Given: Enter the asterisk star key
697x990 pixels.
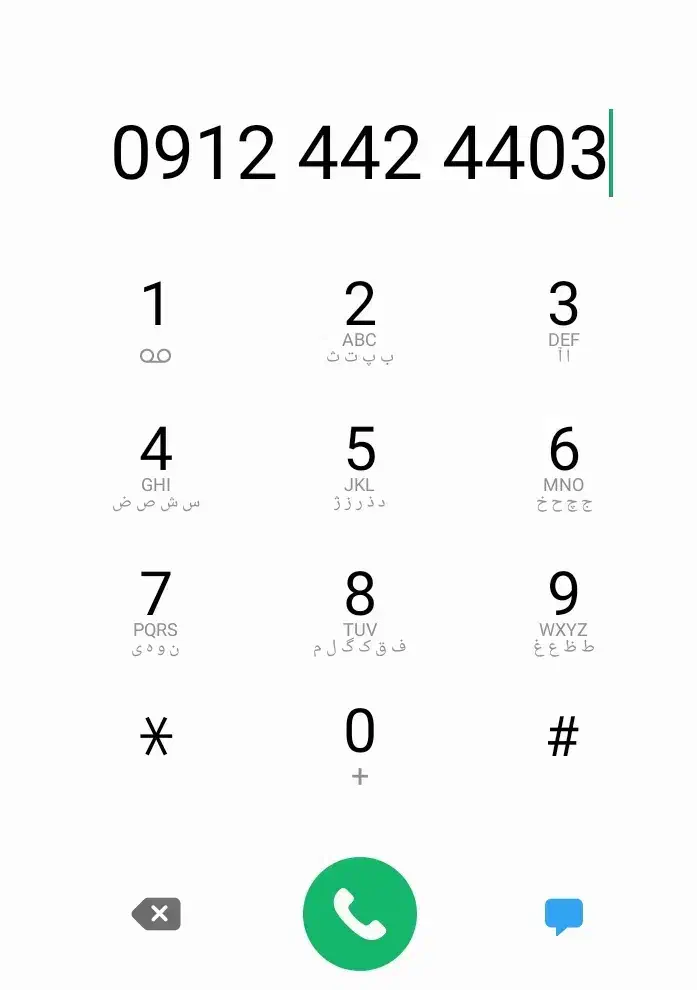Looking at the screenshot, I should point(155,738).
